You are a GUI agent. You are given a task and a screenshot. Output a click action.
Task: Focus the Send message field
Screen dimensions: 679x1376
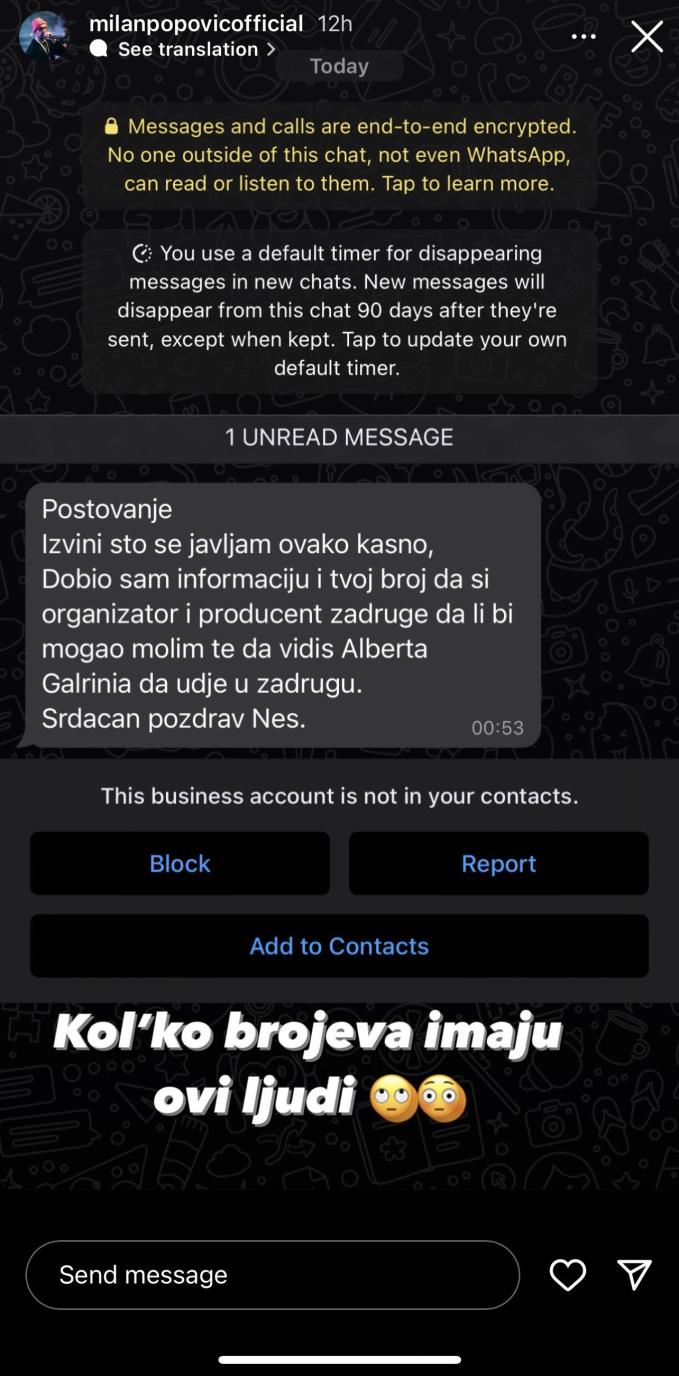[272, 1274]
